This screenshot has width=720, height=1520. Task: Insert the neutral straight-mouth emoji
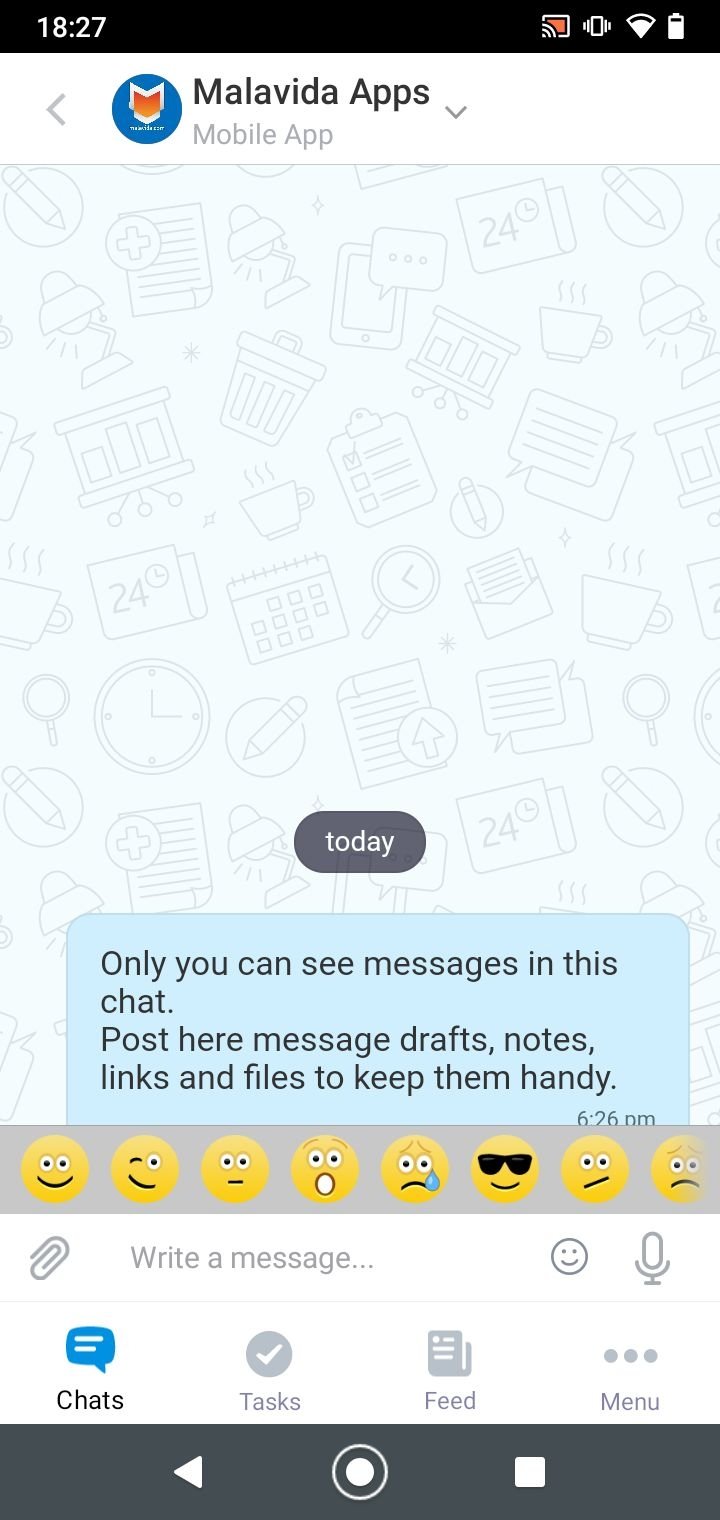(x=235, y=1170)
